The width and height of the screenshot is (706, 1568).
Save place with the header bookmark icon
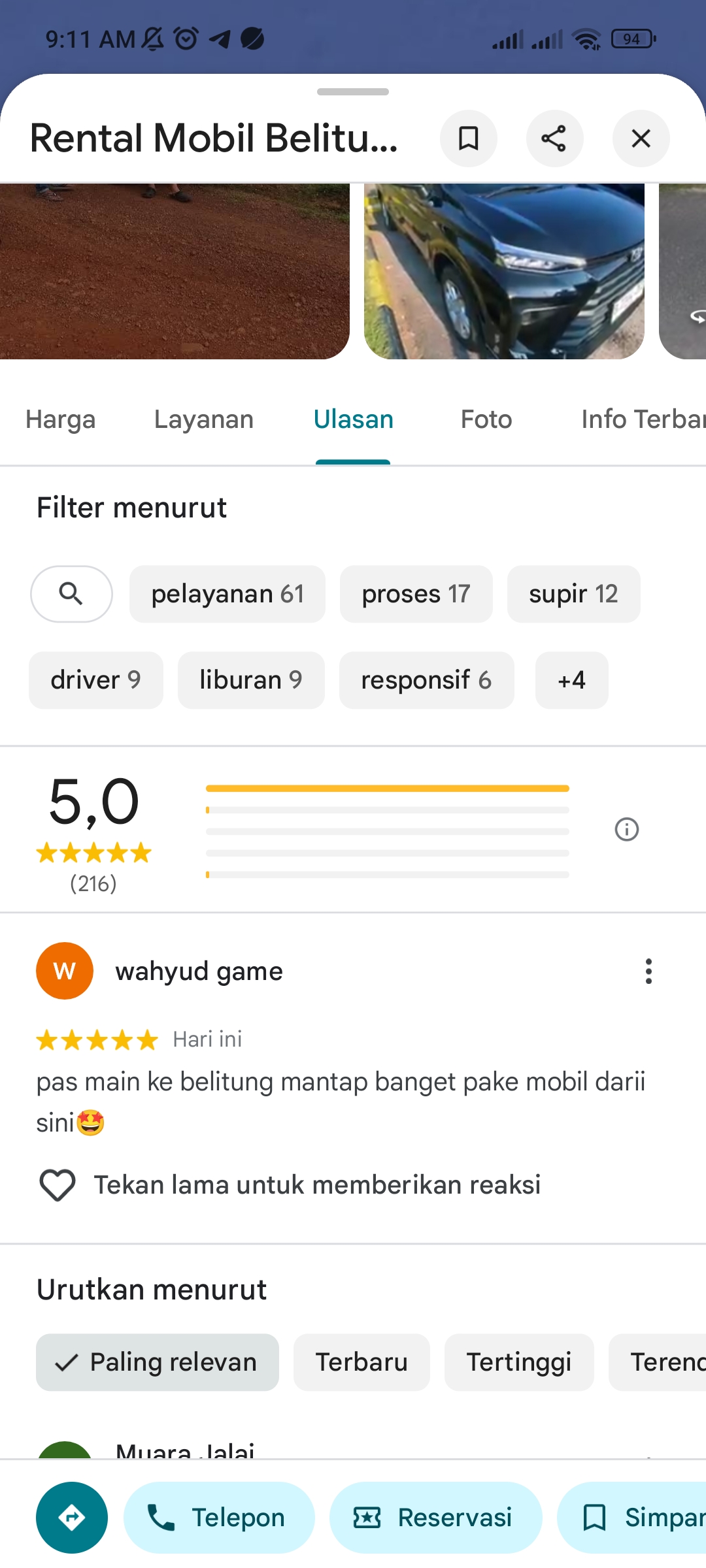coord(468,139)
